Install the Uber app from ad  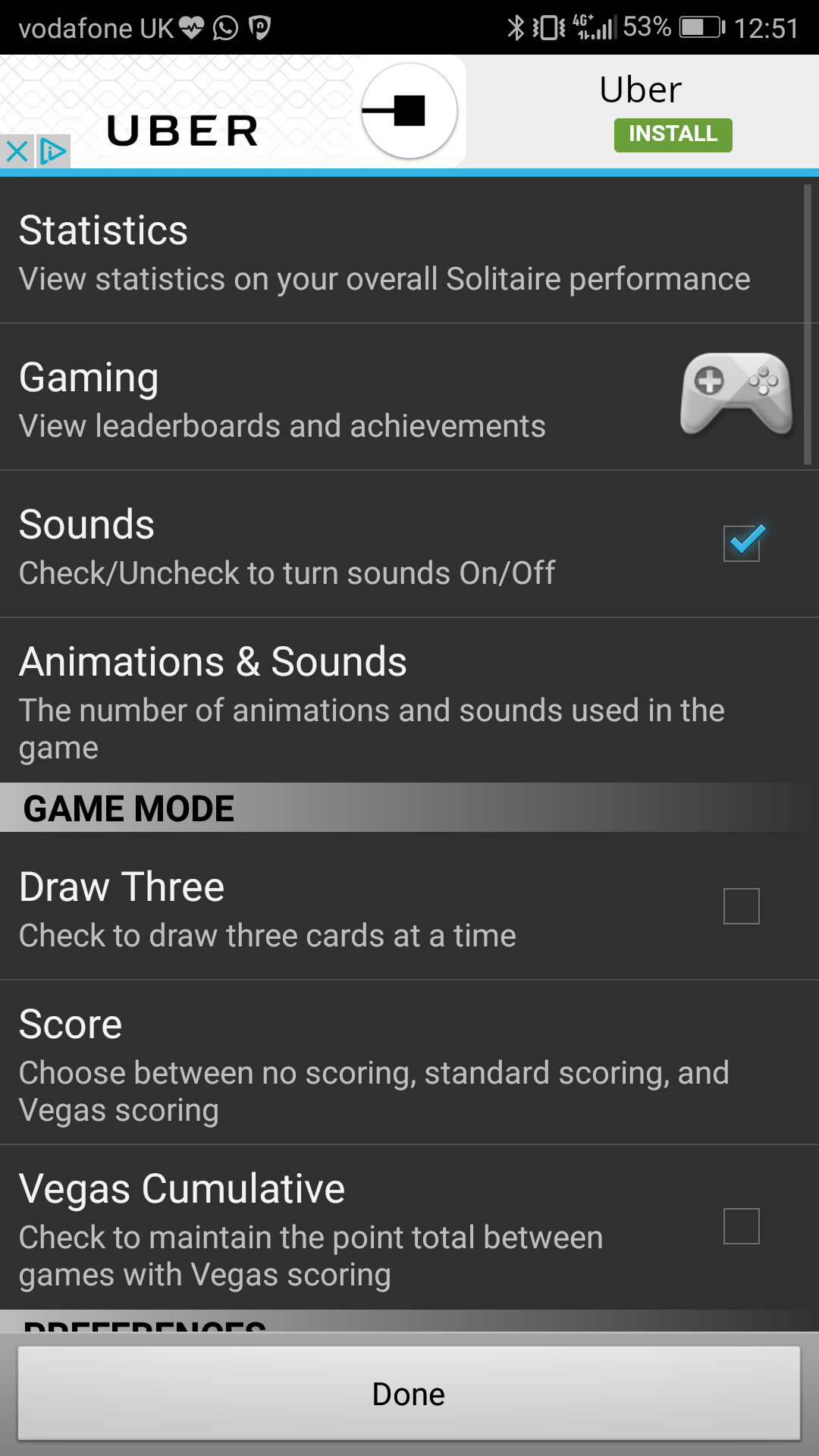tap(673, 135)
